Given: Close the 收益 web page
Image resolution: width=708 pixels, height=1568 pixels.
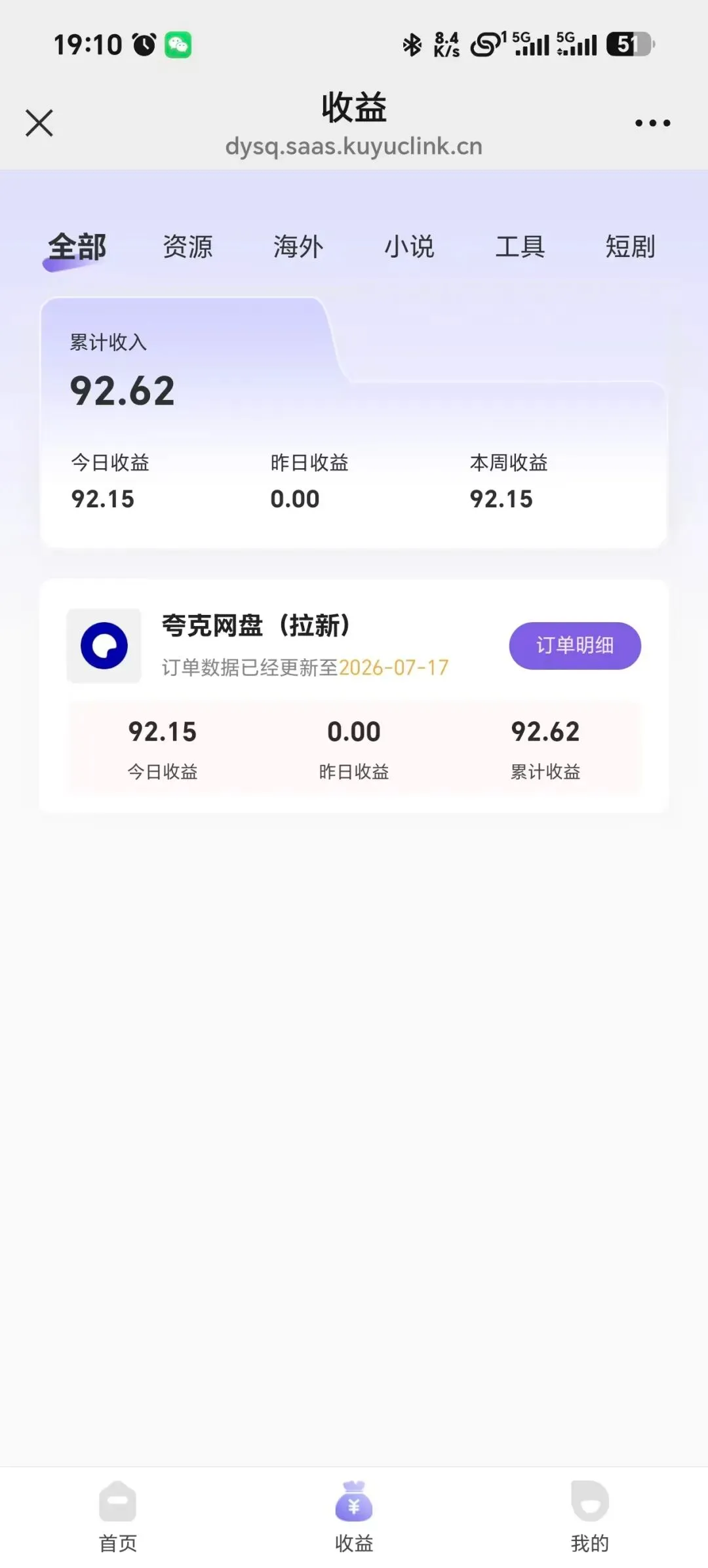Looking at the screenshot, I should tap(39, 123).
